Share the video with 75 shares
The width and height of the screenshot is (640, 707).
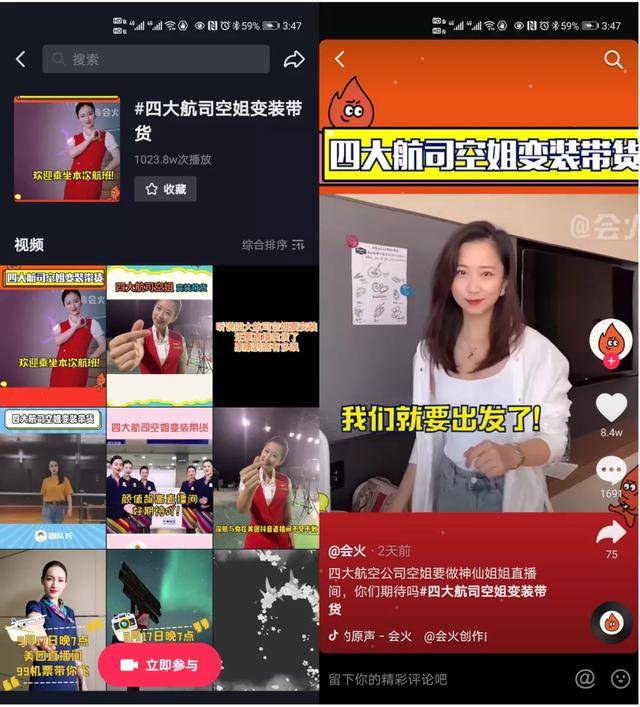(x=611, y=533)
